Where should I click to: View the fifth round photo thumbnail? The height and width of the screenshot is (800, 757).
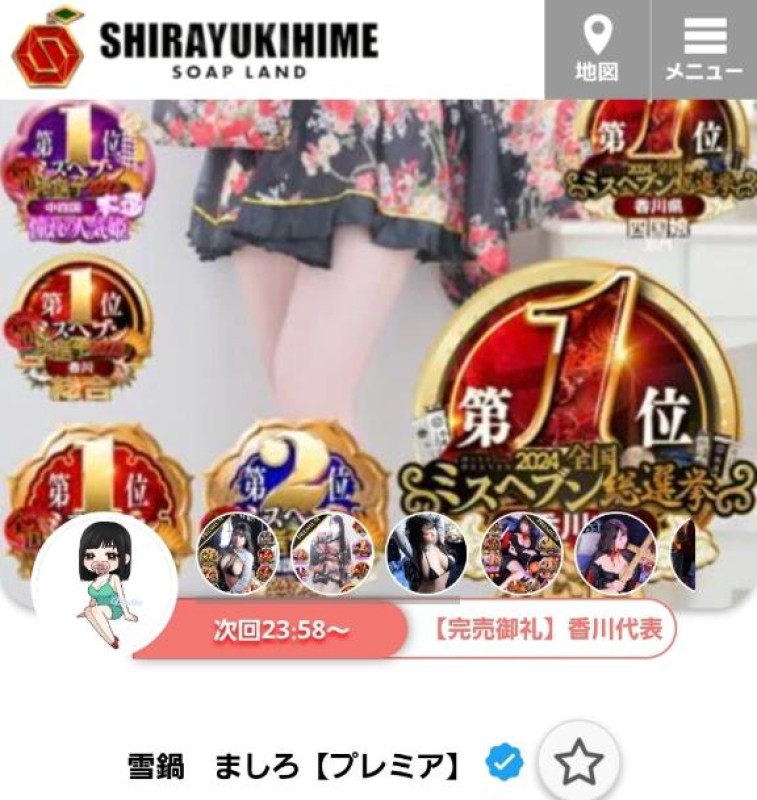(x=615, y=553)
